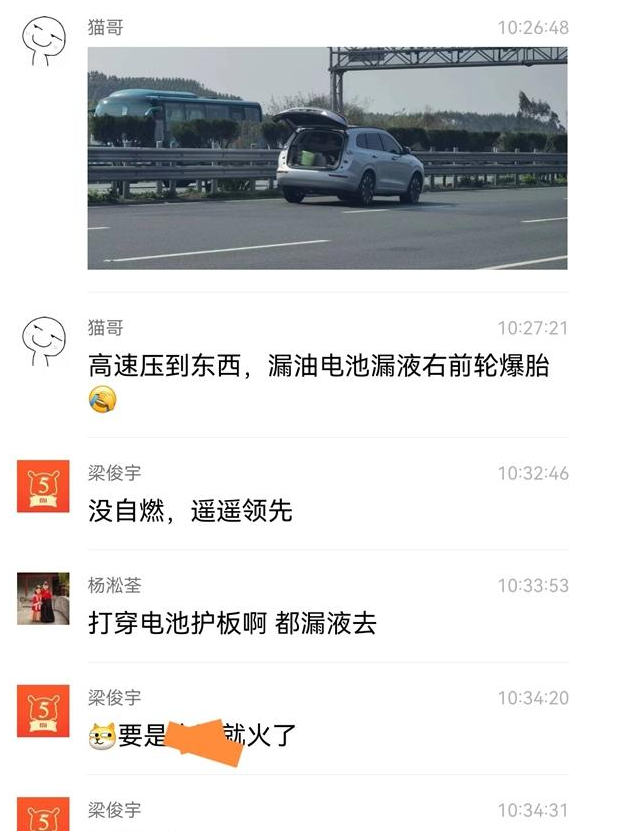Open the highway car photo sent by 猫哥

pos(327,158)
